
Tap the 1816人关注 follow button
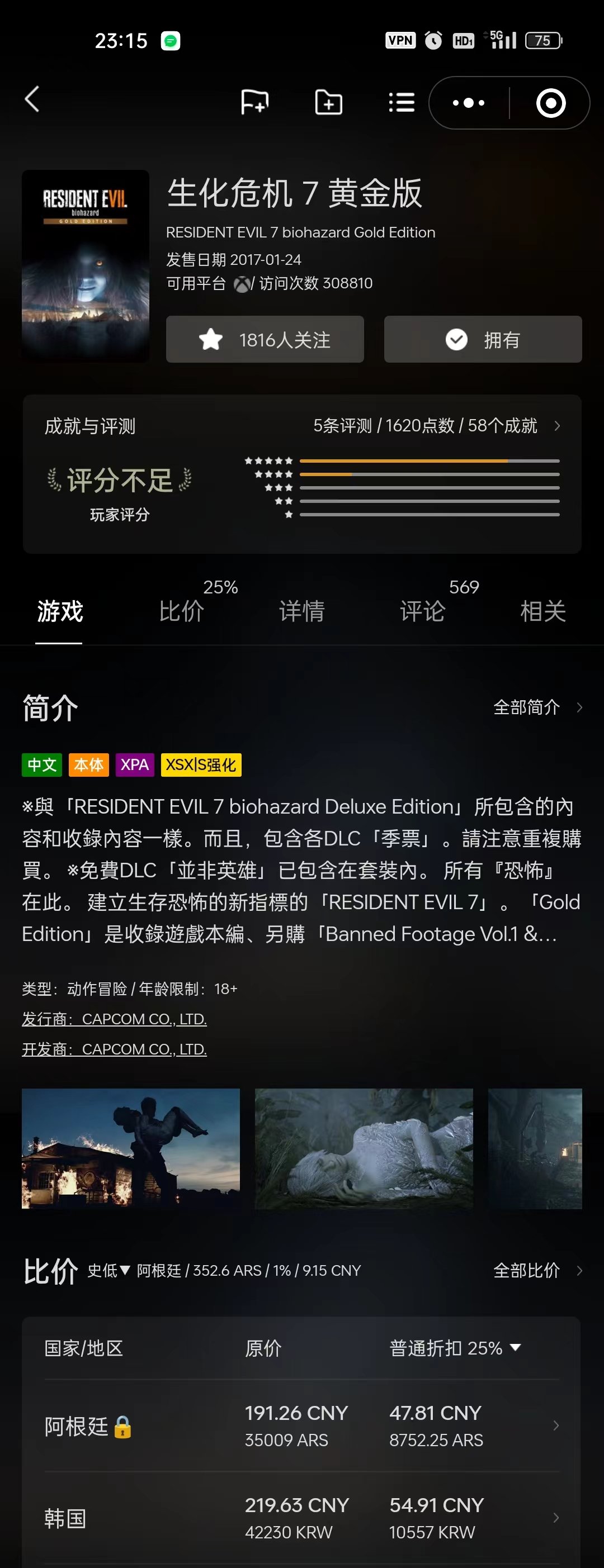(265, 340)
